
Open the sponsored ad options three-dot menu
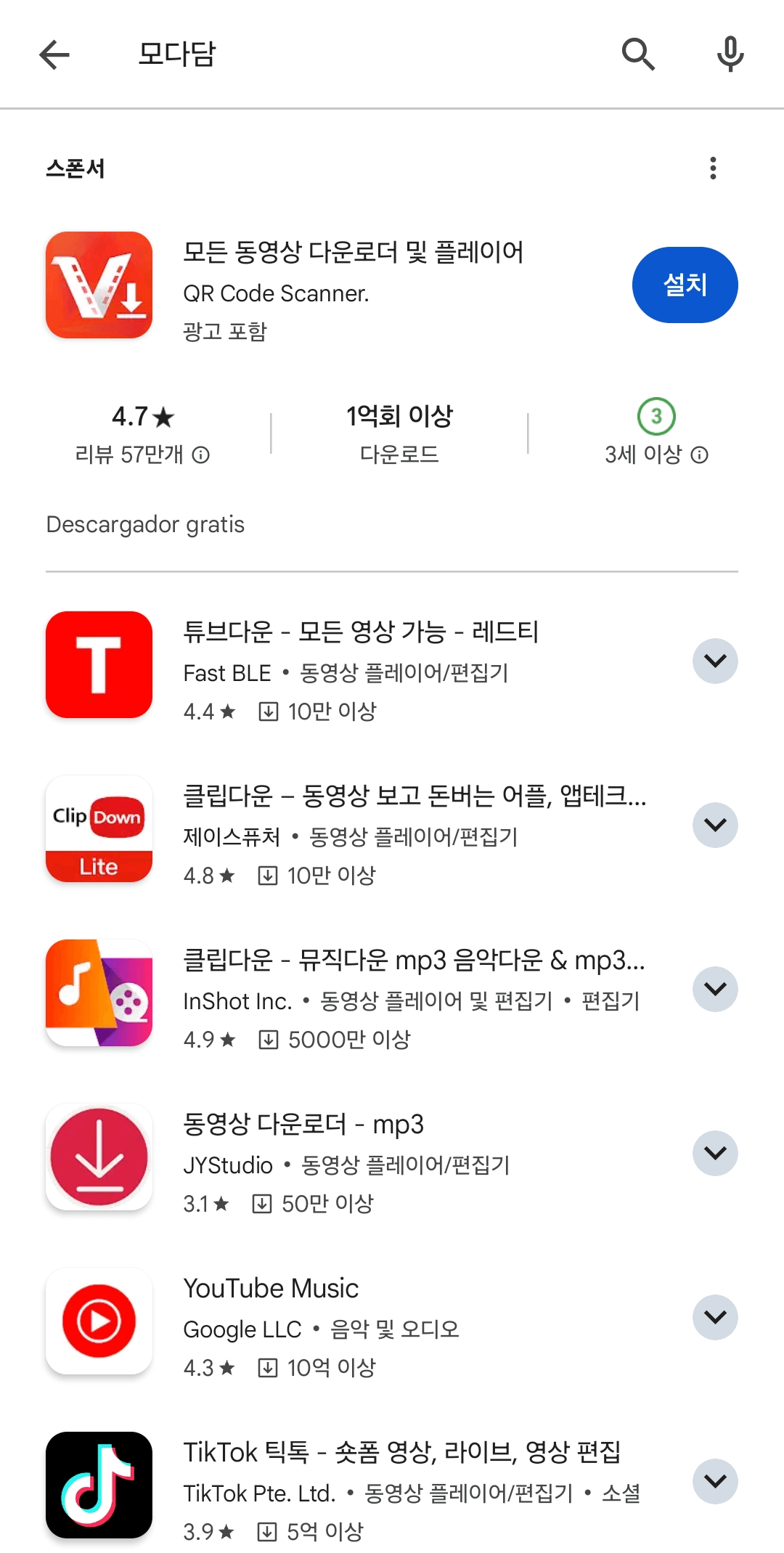713,168
